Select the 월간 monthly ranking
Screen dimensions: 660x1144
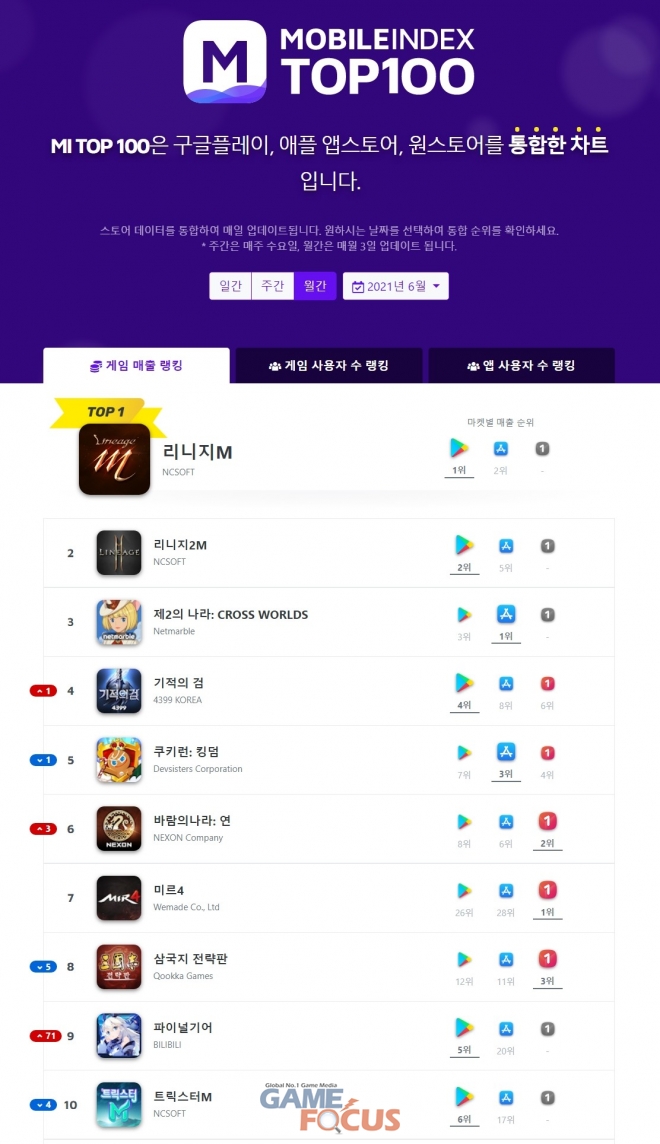point(315,286)
